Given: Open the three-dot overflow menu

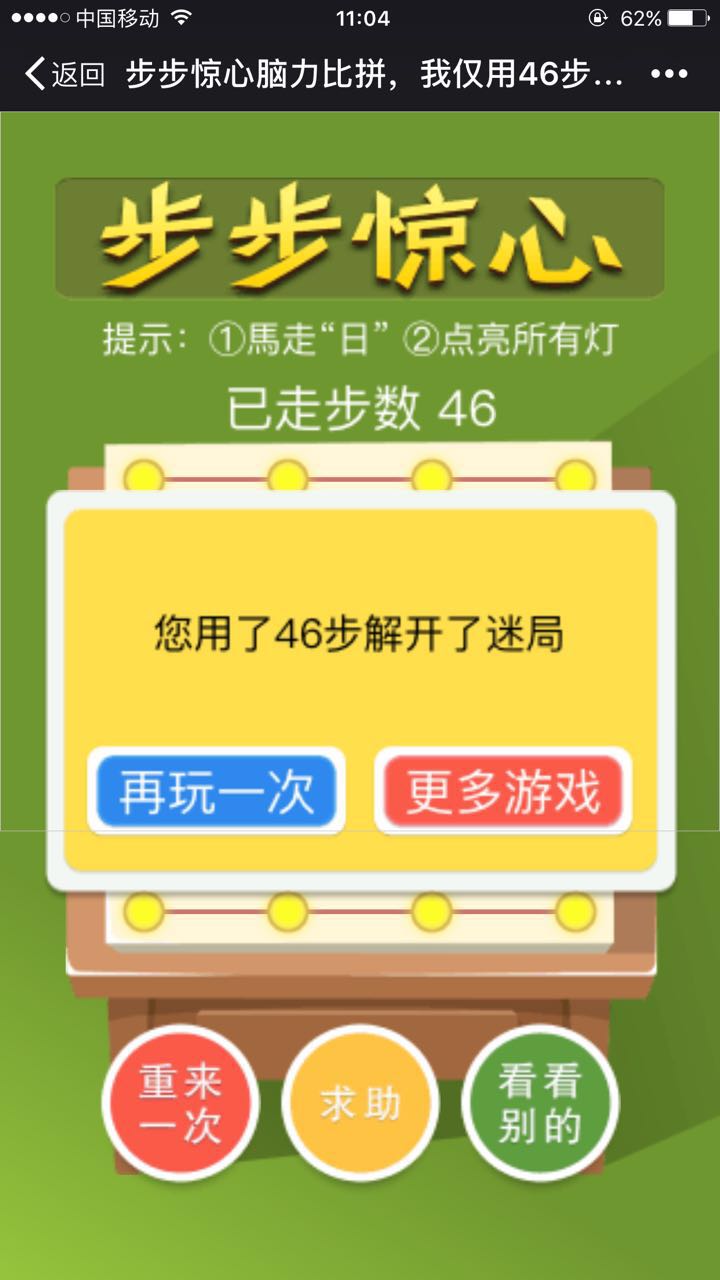Looking at the screenshot, I should point(669,74).
